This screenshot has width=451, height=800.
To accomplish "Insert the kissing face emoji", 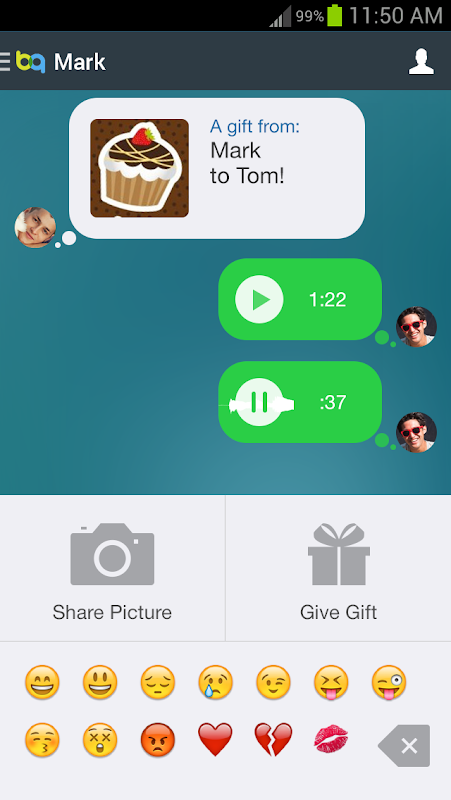I will (42, 740).
